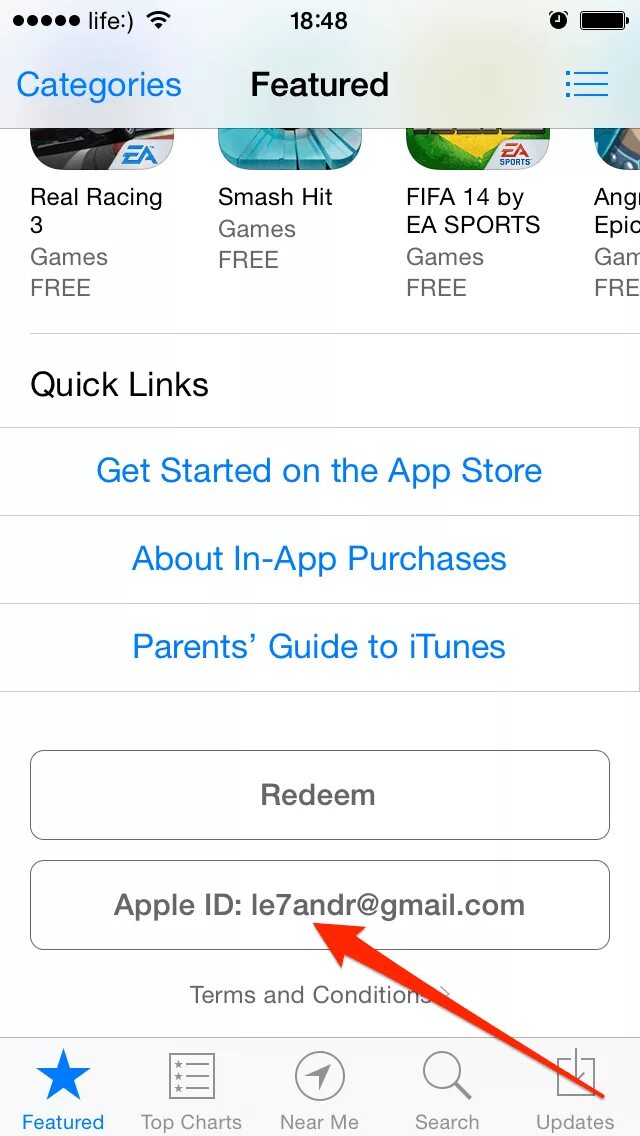The image size is (640, 1136).
Task: Switch to the Search tab
Action: tap(447, 1090)
